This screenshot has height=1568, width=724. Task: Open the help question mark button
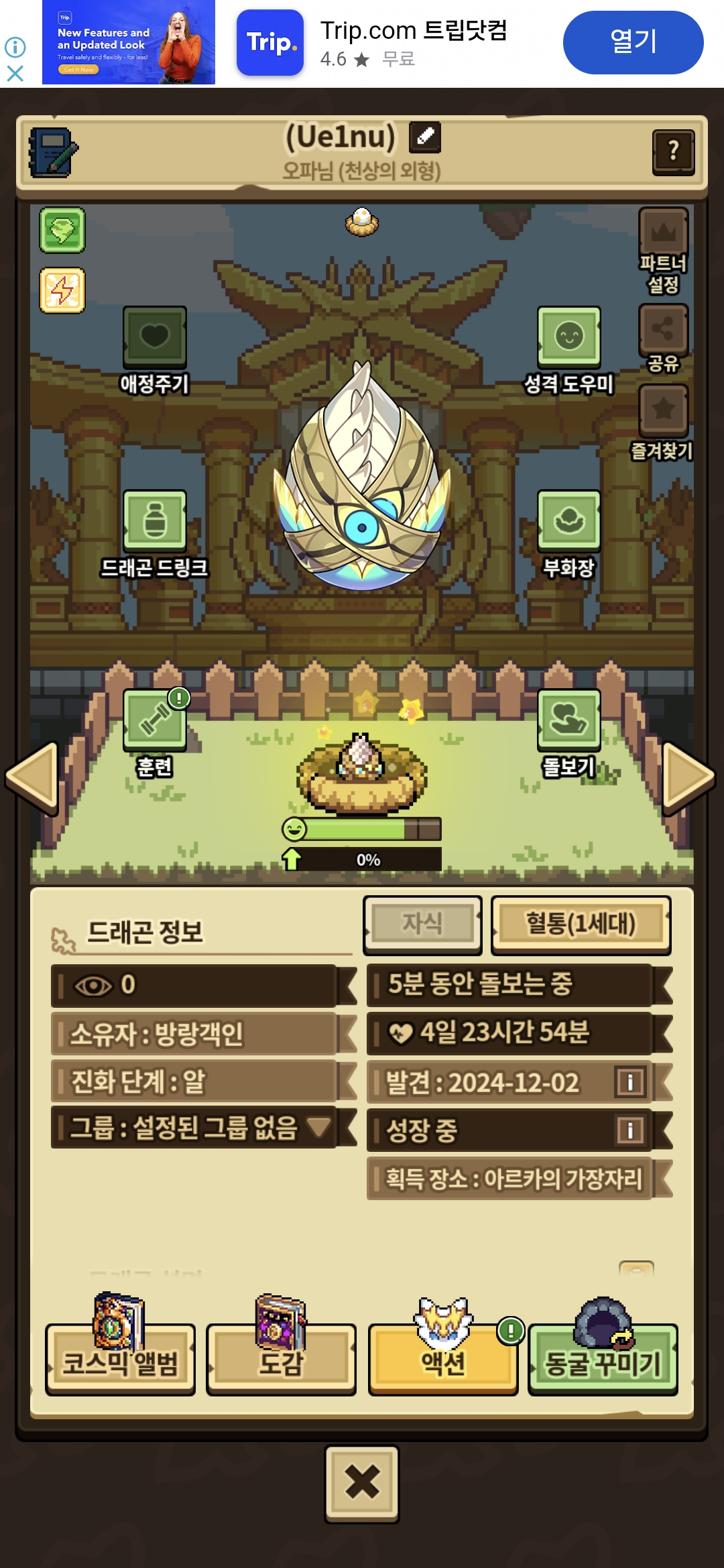tap(673, 152)
